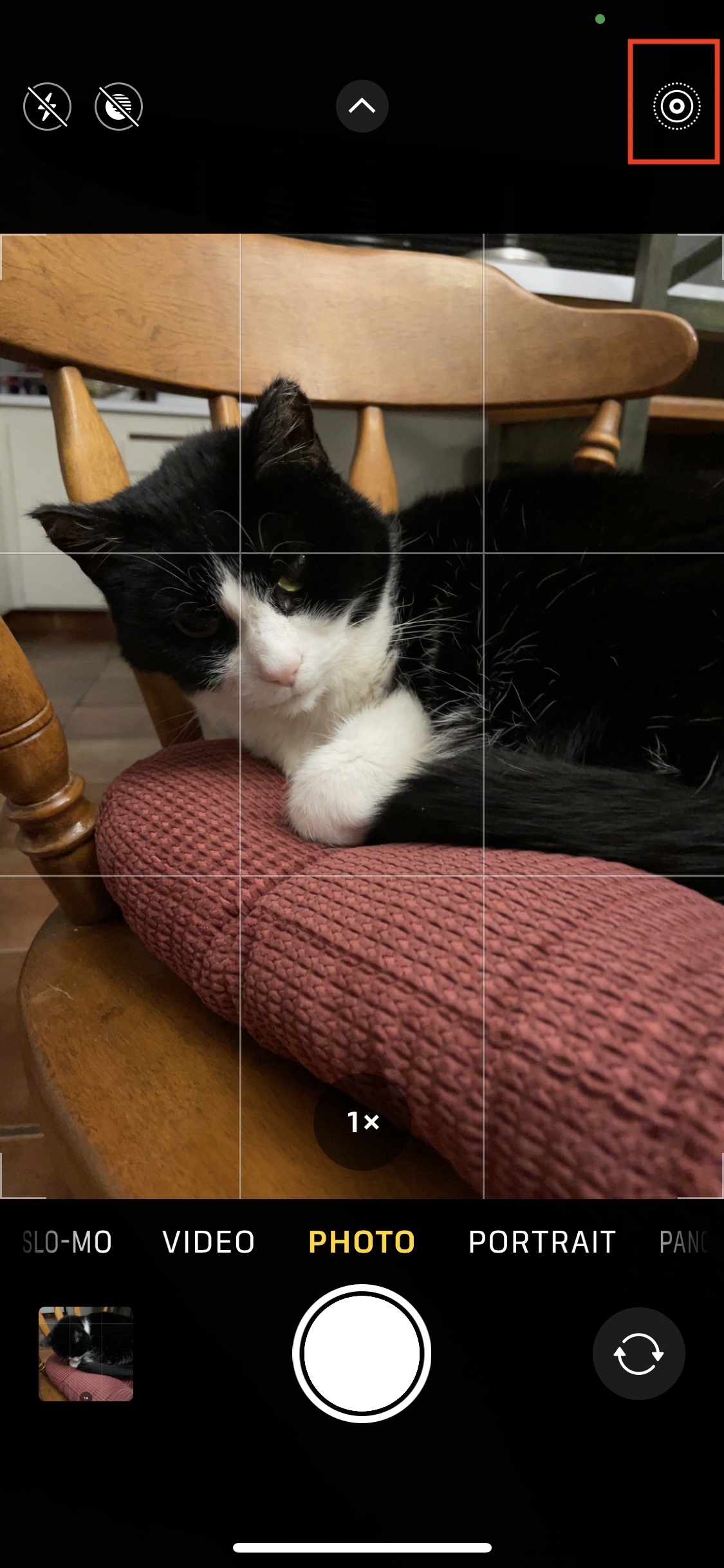Toggle the Night mode icon
This screenshot has width=724, height=1568.
118,106
